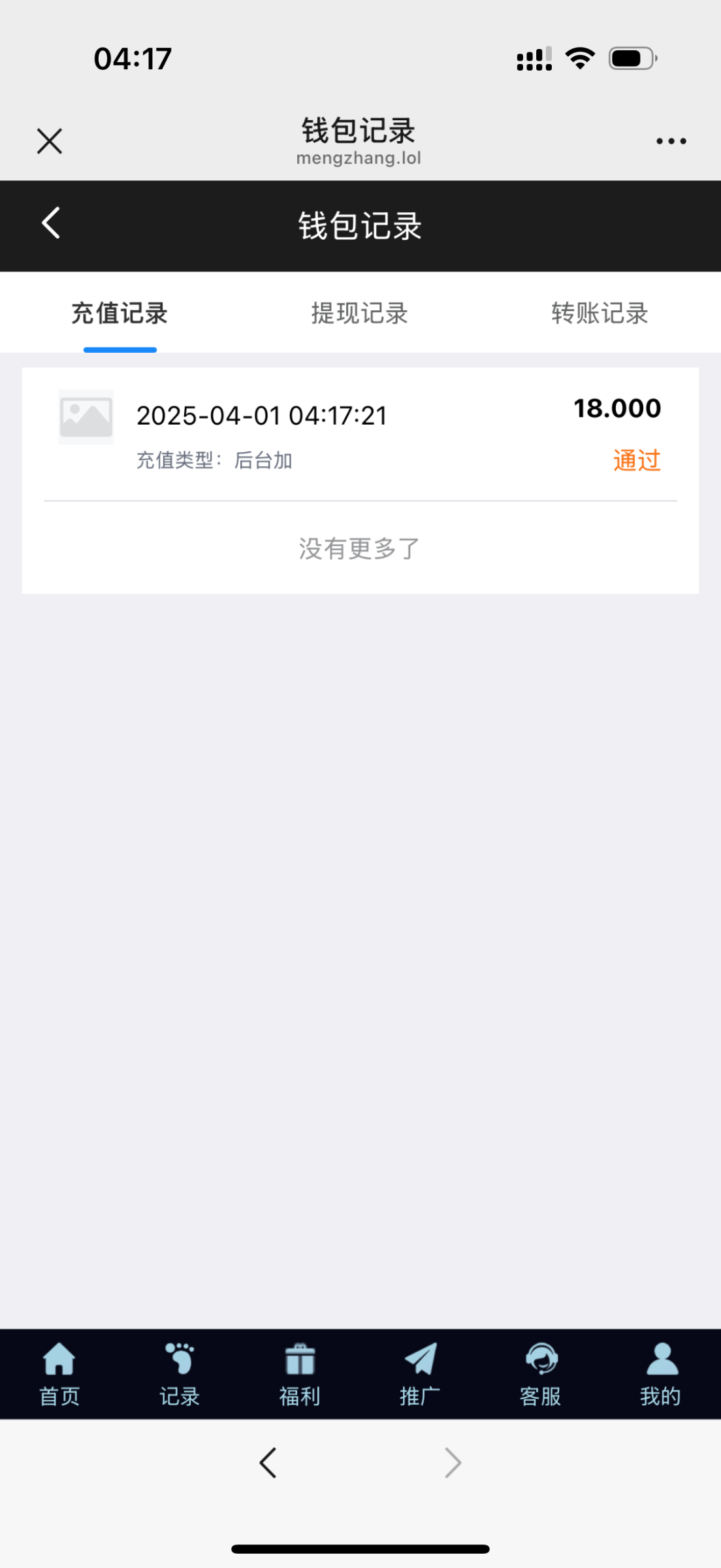Go to 首页 in bottom navigation
Viewport: 721px width, 1568px height.
(x=59, y=1373)
